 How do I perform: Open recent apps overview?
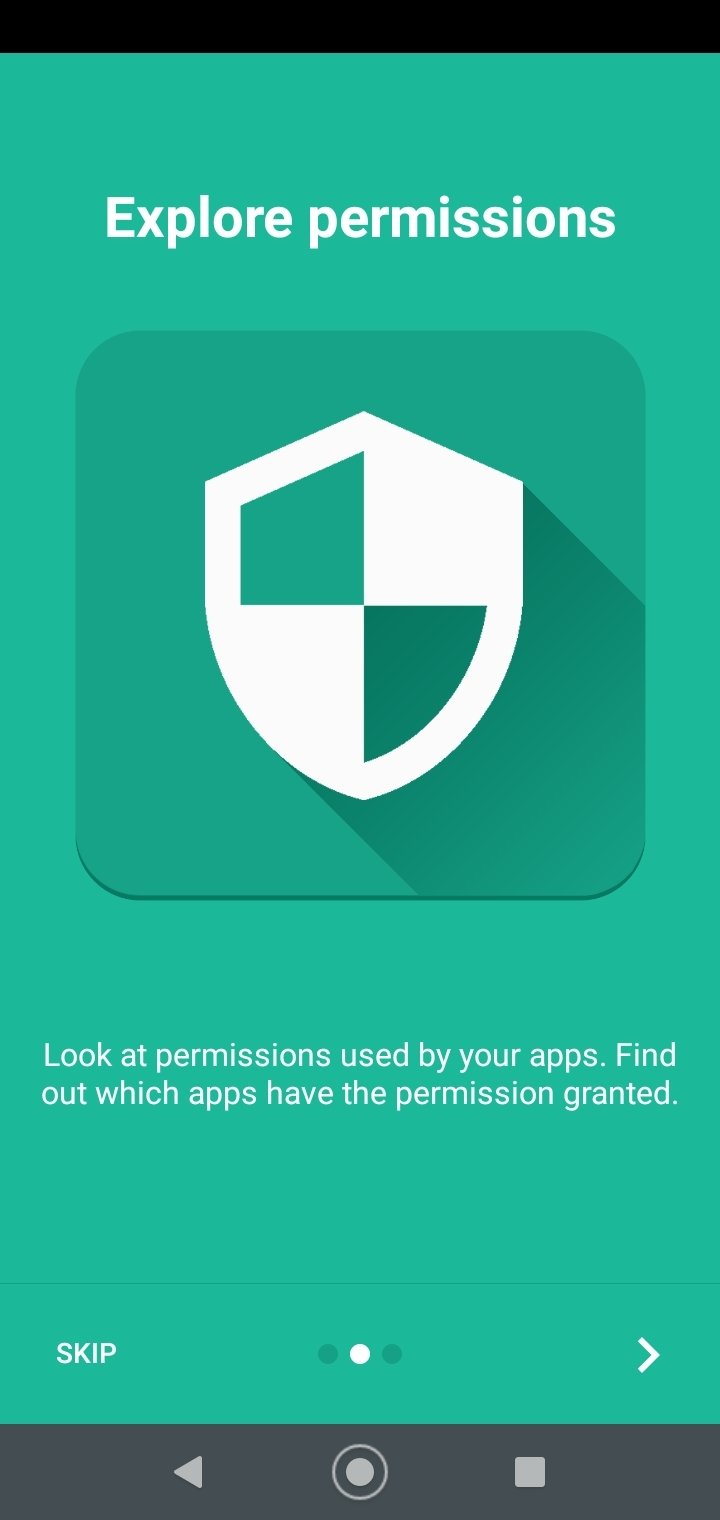(x=529, y=1472)
